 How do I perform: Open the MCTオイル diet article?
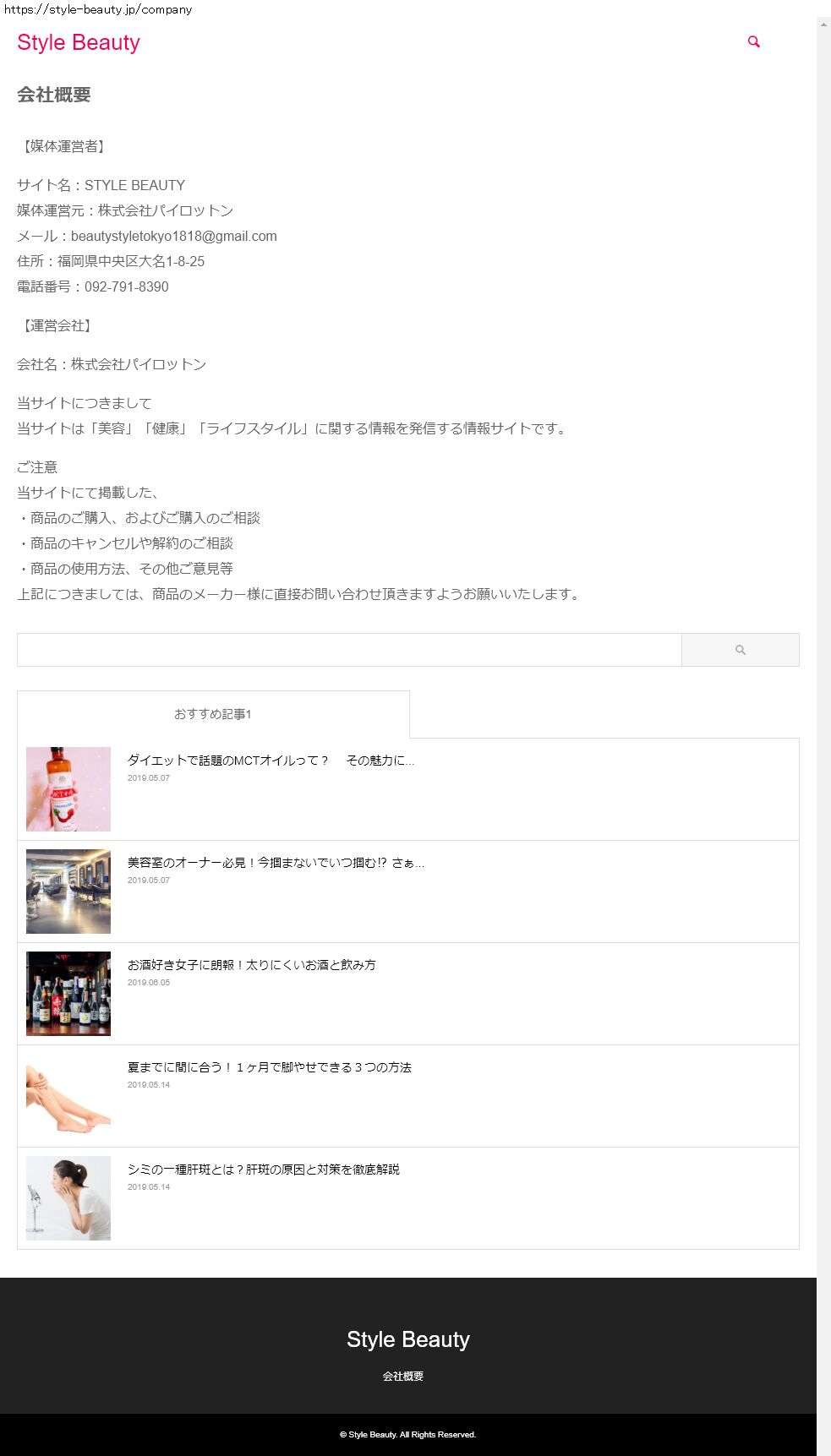click(271, 761)
